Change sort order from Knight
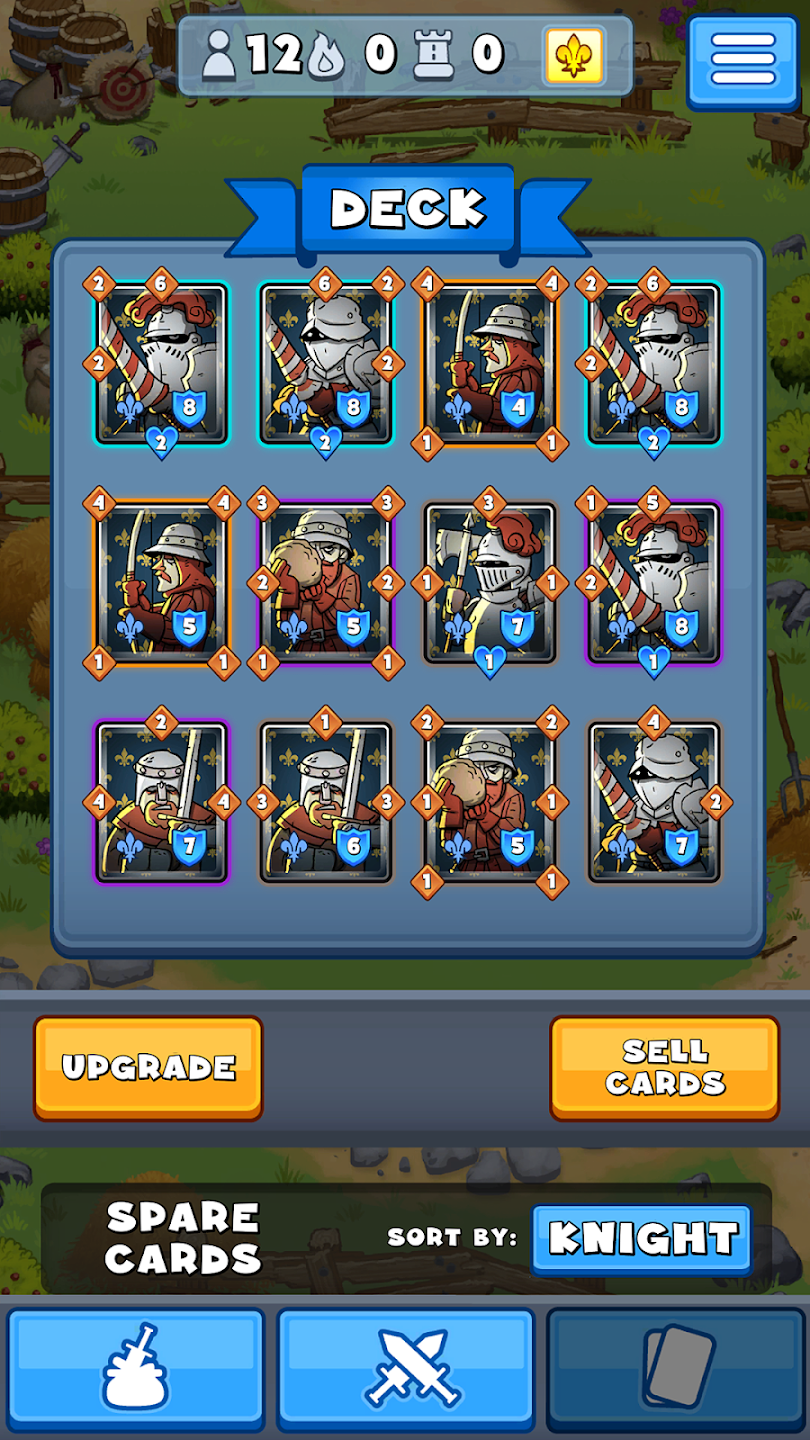 641,1238
